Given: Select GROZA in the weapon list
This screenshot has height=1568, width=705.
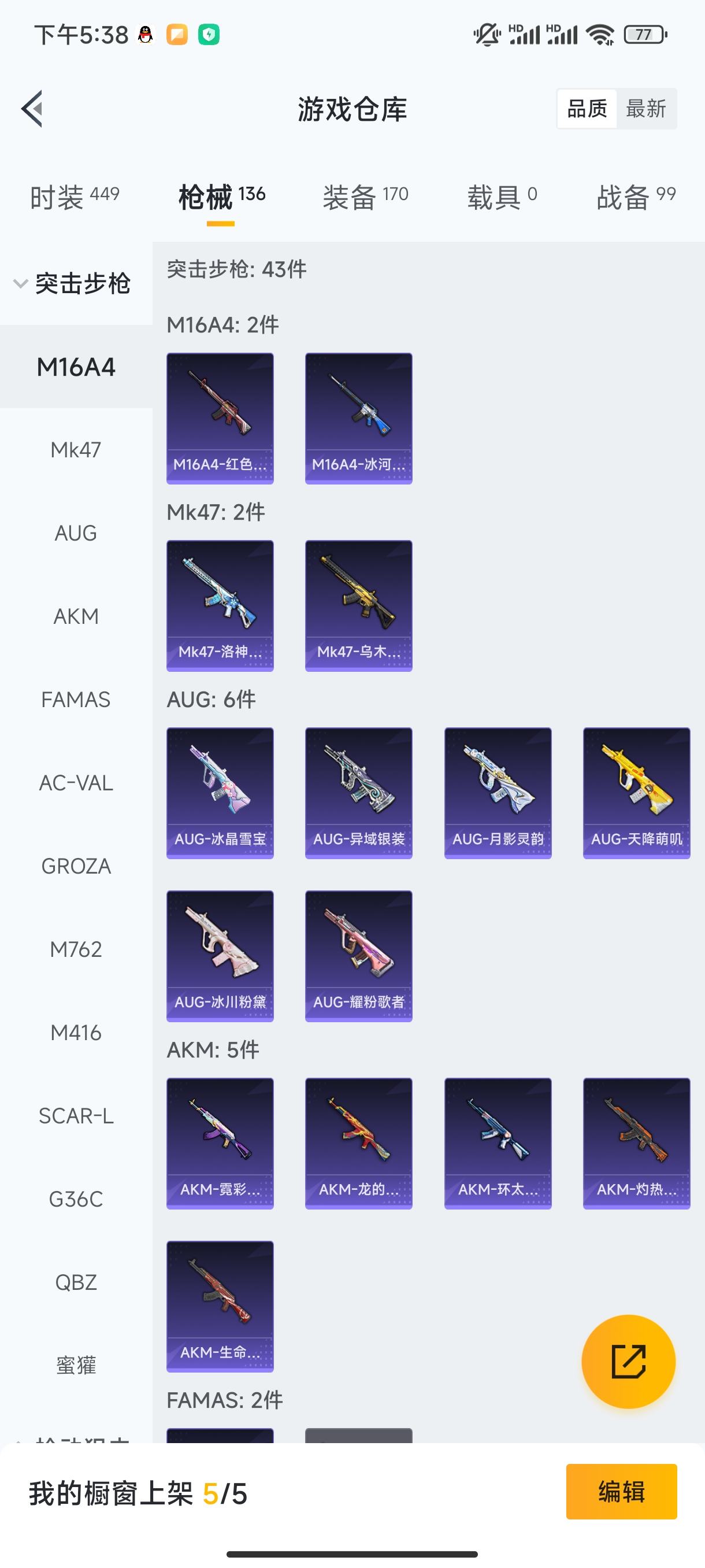Looking at the screenshot, I should tap(76, 866).
